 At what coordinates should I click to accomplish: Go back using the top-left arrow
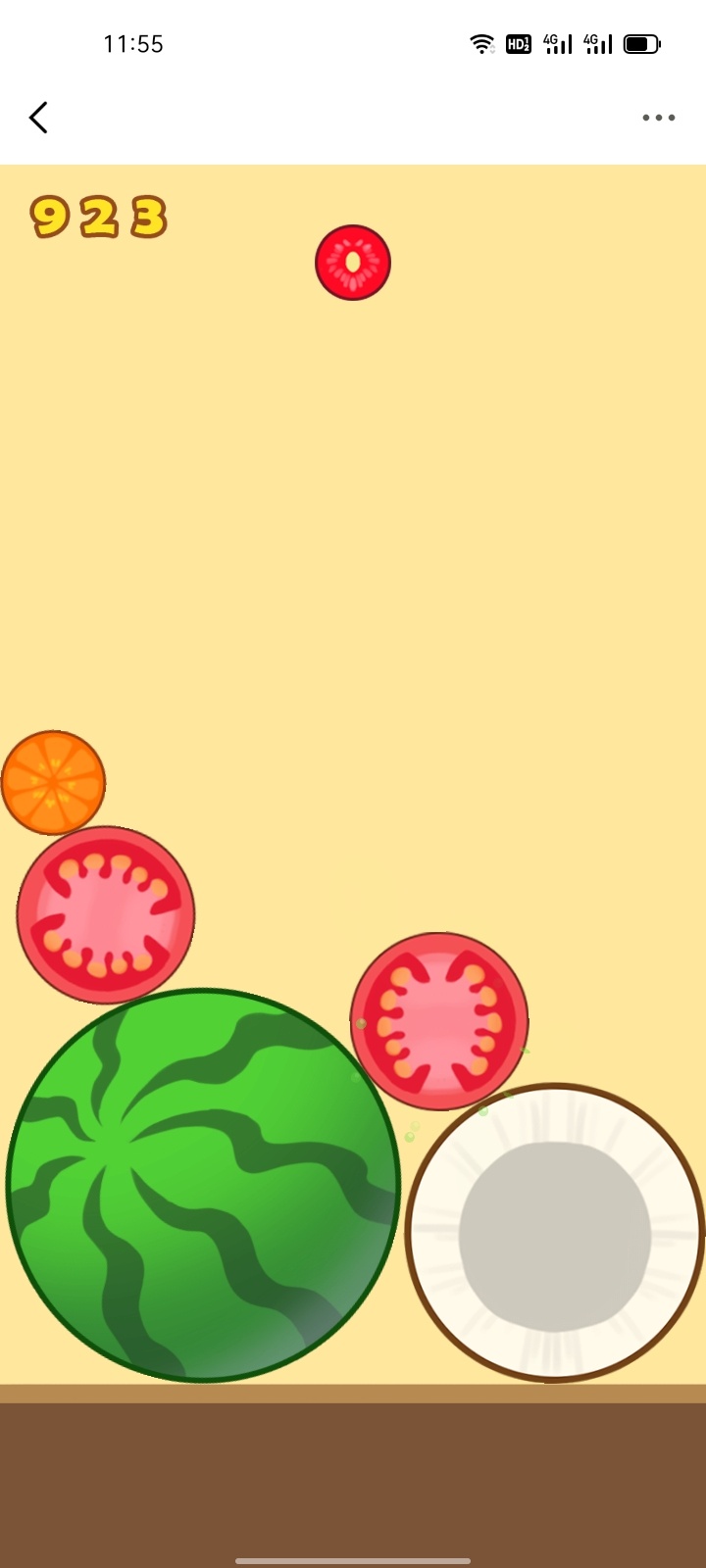(38, 118)
